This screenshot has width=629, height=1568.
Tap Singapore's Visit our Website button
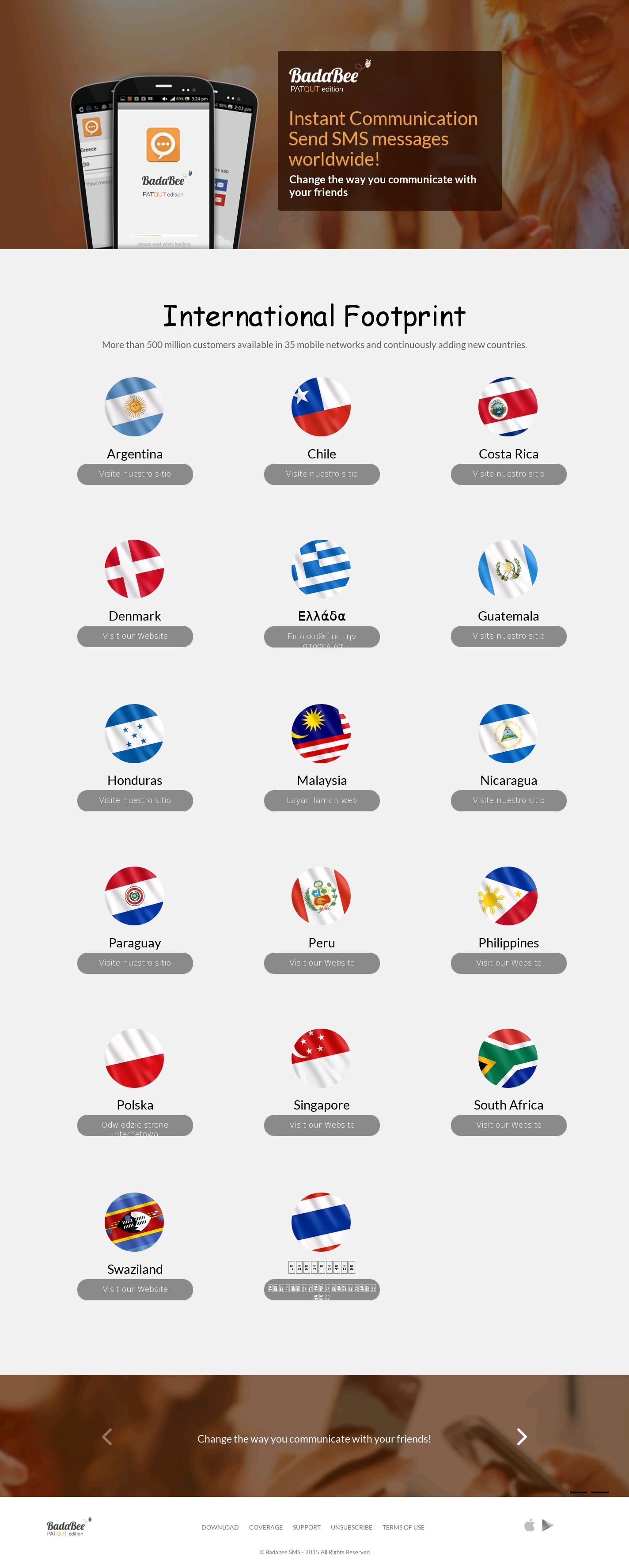pyautogui.click(x=322, y=1125)
